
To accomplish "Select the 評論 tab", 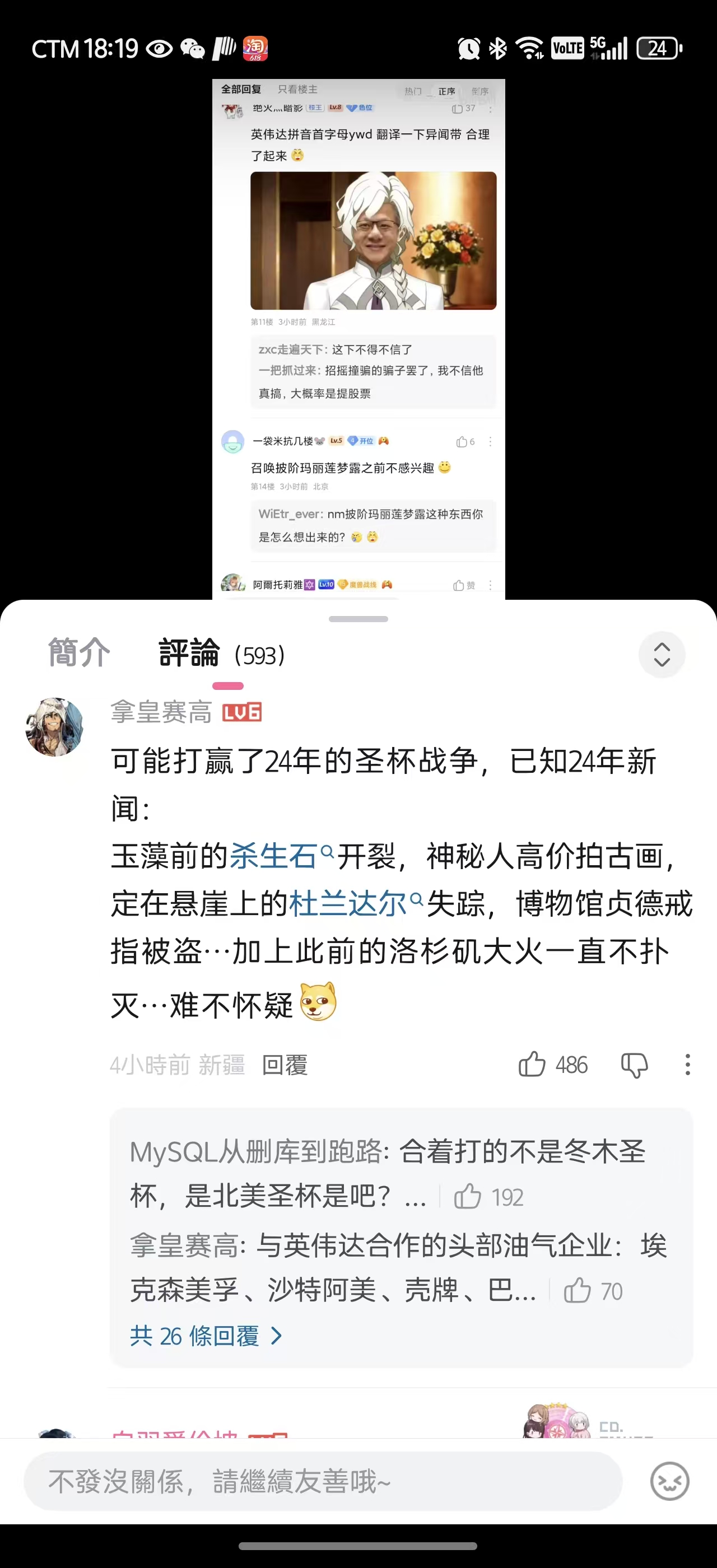I will tap(189, 654).
